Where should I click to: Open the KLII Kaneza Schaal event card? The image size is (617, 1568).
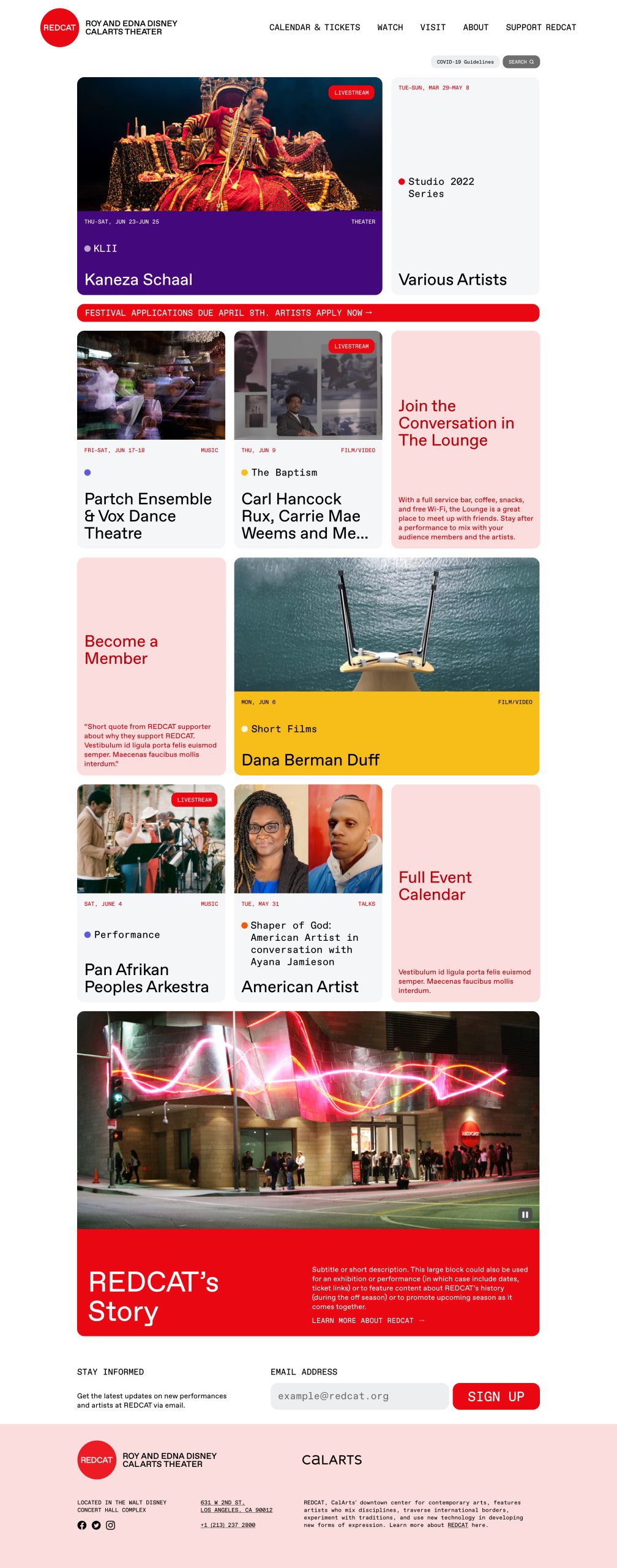(x=230, y=186)
